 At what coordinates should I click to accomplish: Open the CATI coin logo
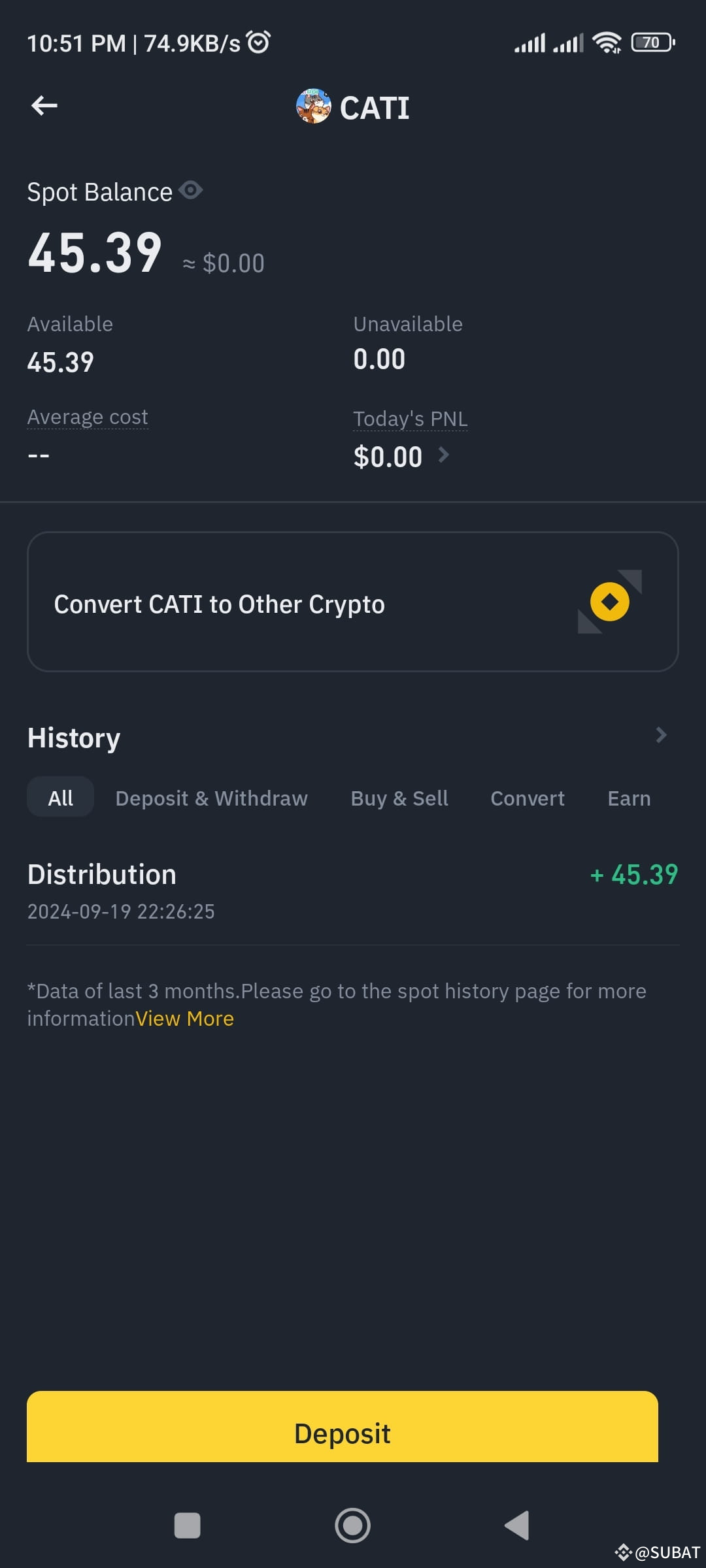coord(312,106)
